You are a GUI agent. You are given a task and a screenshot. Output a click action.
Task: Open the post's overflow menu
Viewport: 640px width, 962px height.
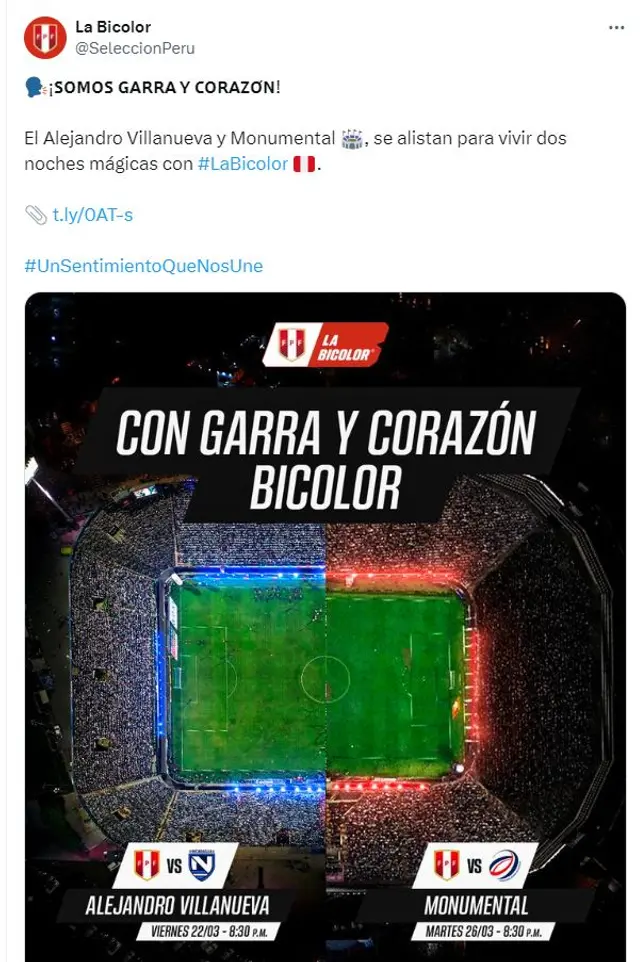tap(616, 28)
